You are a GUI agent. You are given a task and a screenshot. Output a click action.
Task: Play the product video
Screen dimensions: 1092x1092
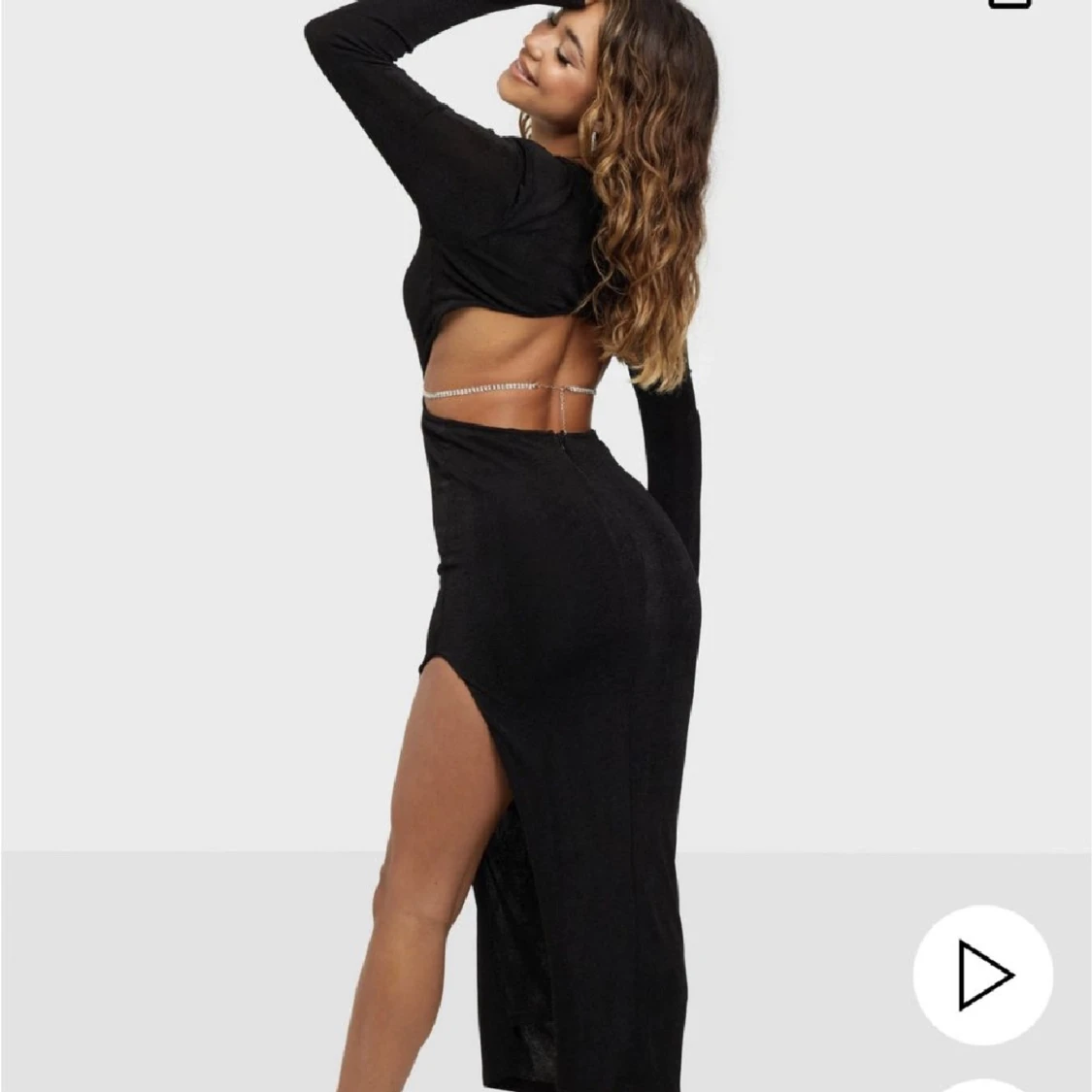[982, 975]
